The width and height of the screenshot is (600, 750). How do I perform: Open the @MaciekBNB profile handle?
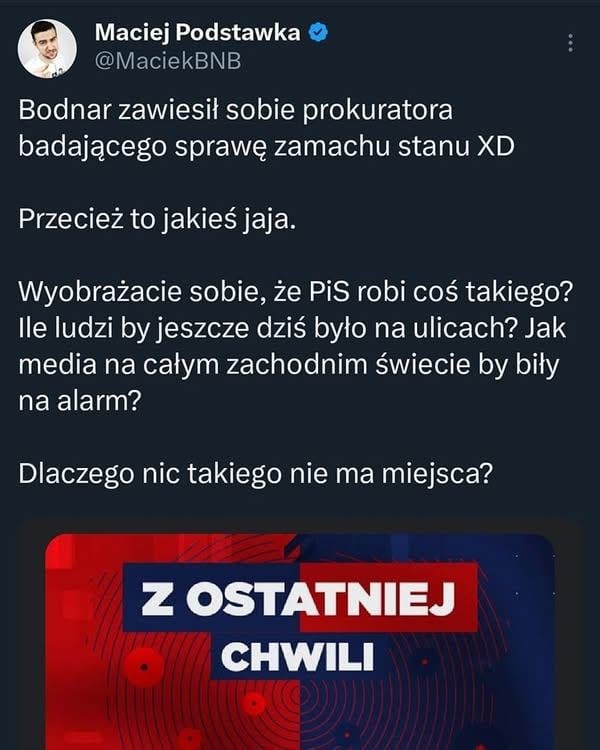(167, 60)
